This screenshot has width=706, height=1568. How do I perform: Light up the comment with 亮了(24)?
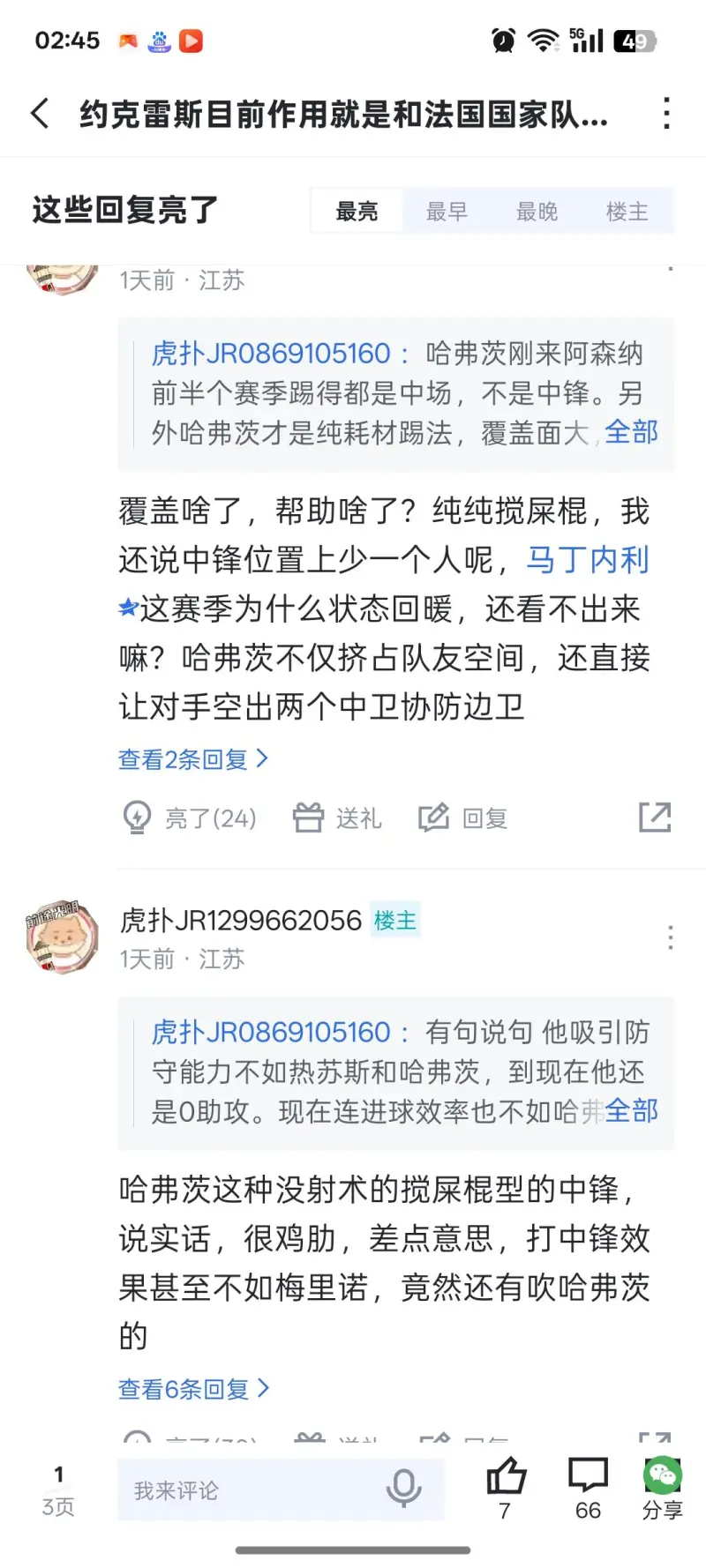coord(190,818)
